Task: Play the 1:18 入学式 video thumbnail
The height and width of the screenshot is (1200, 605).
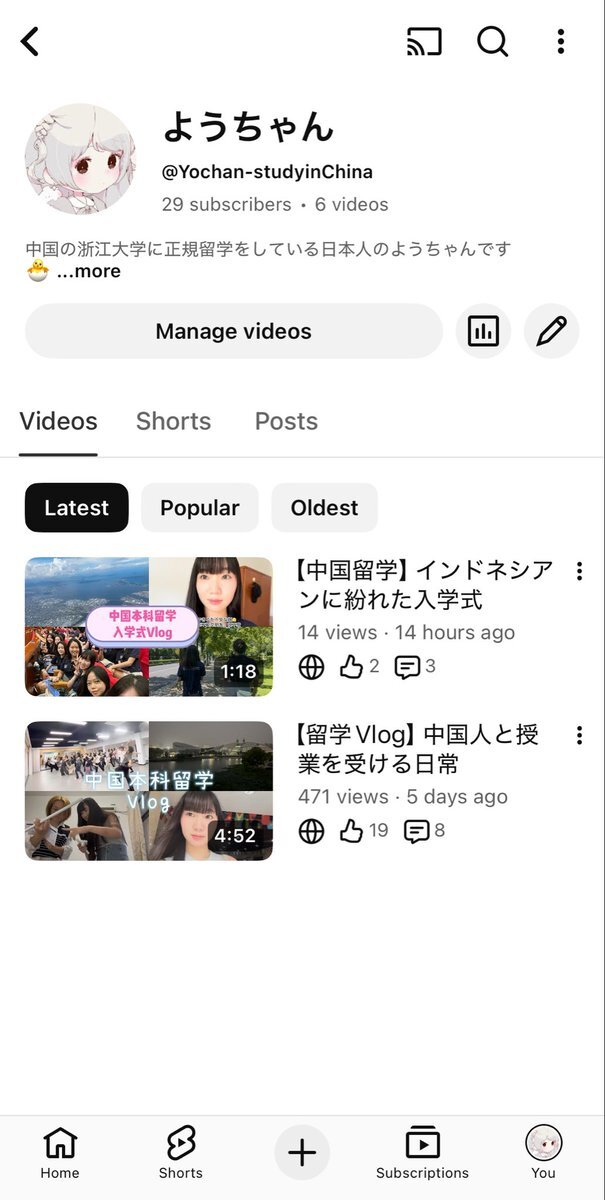Action: pos(149,626)
